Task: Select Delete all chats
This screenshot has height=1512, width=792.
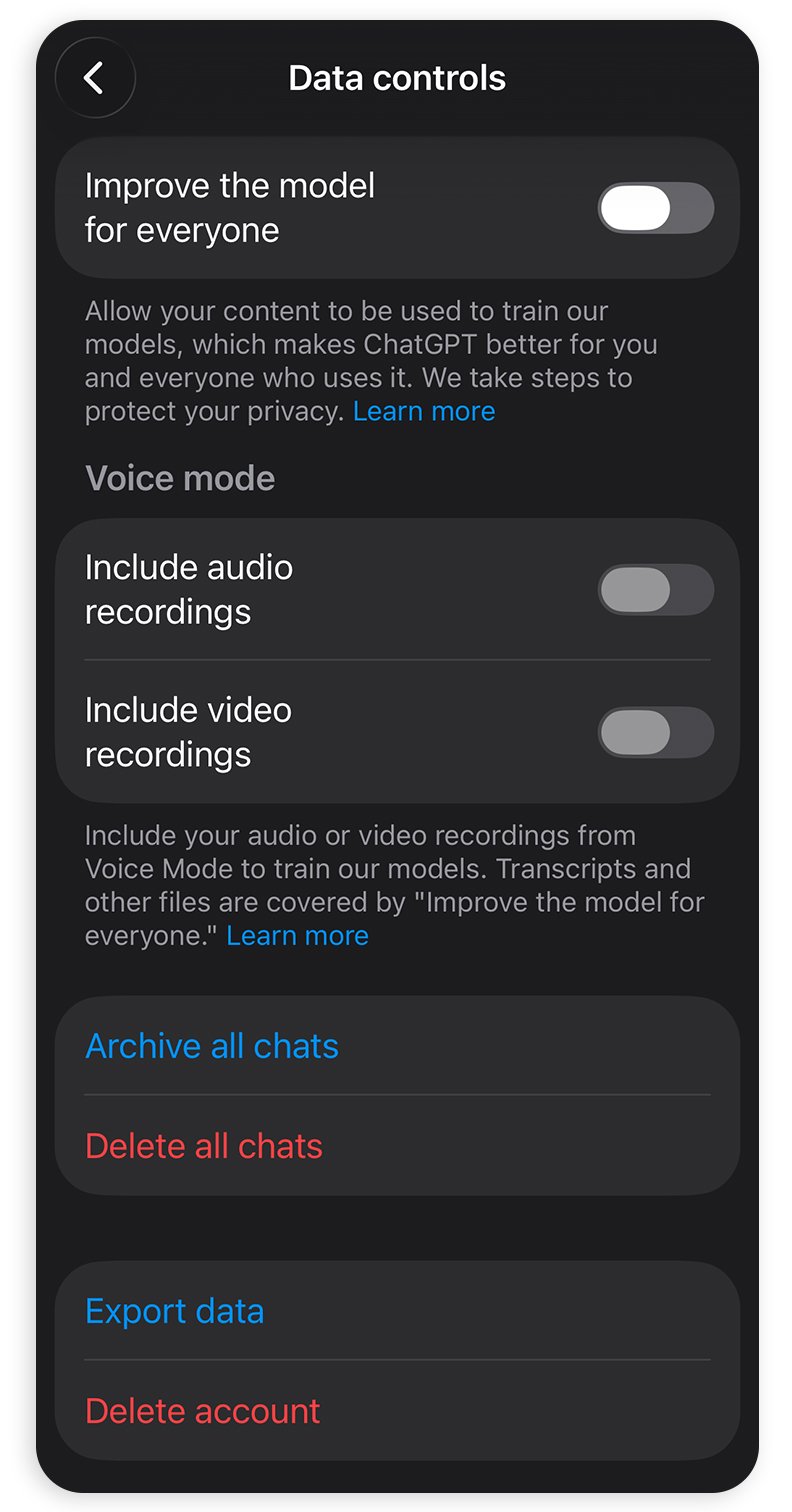Action: pos(204,1146)
